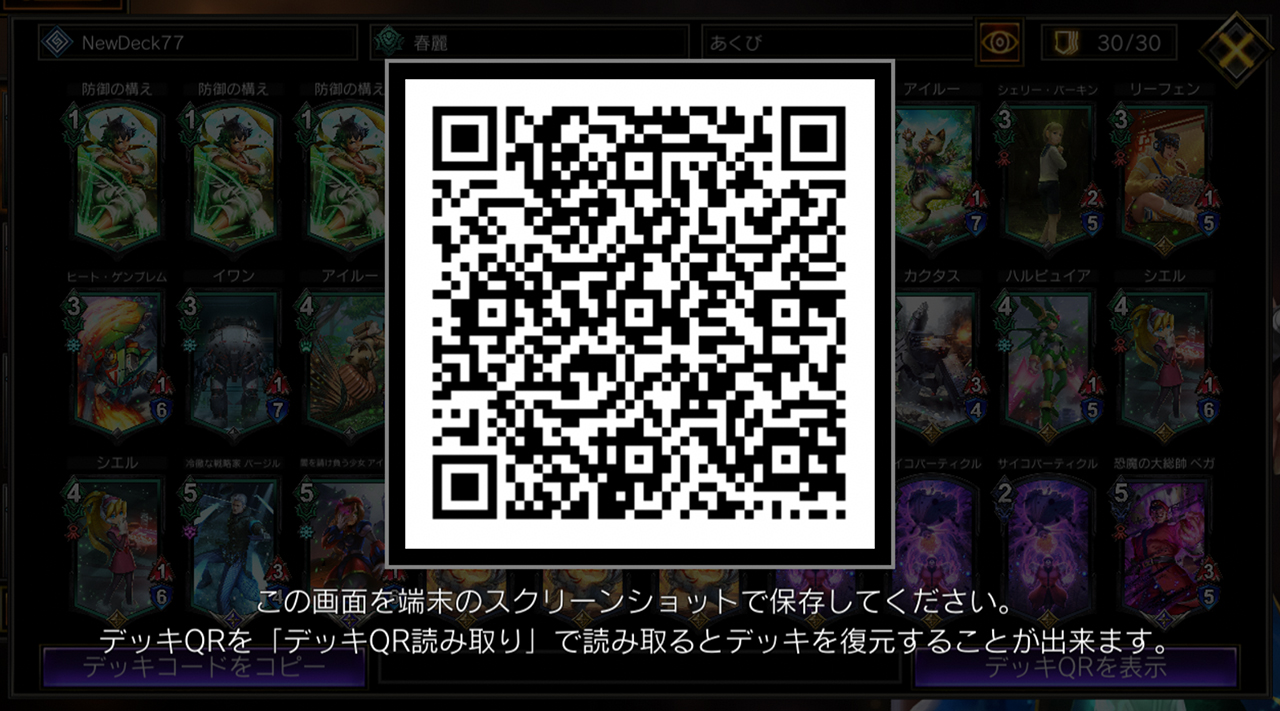Open the NewDeck77 deck name field
This screenshot has height=711, width=1280.
198,43
